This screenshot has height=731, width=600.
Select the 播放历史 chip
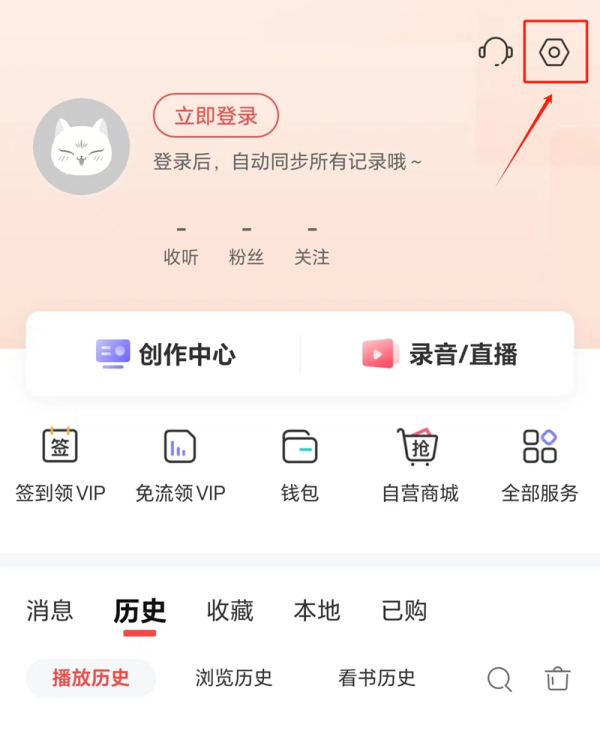click(x=91, y=678)
